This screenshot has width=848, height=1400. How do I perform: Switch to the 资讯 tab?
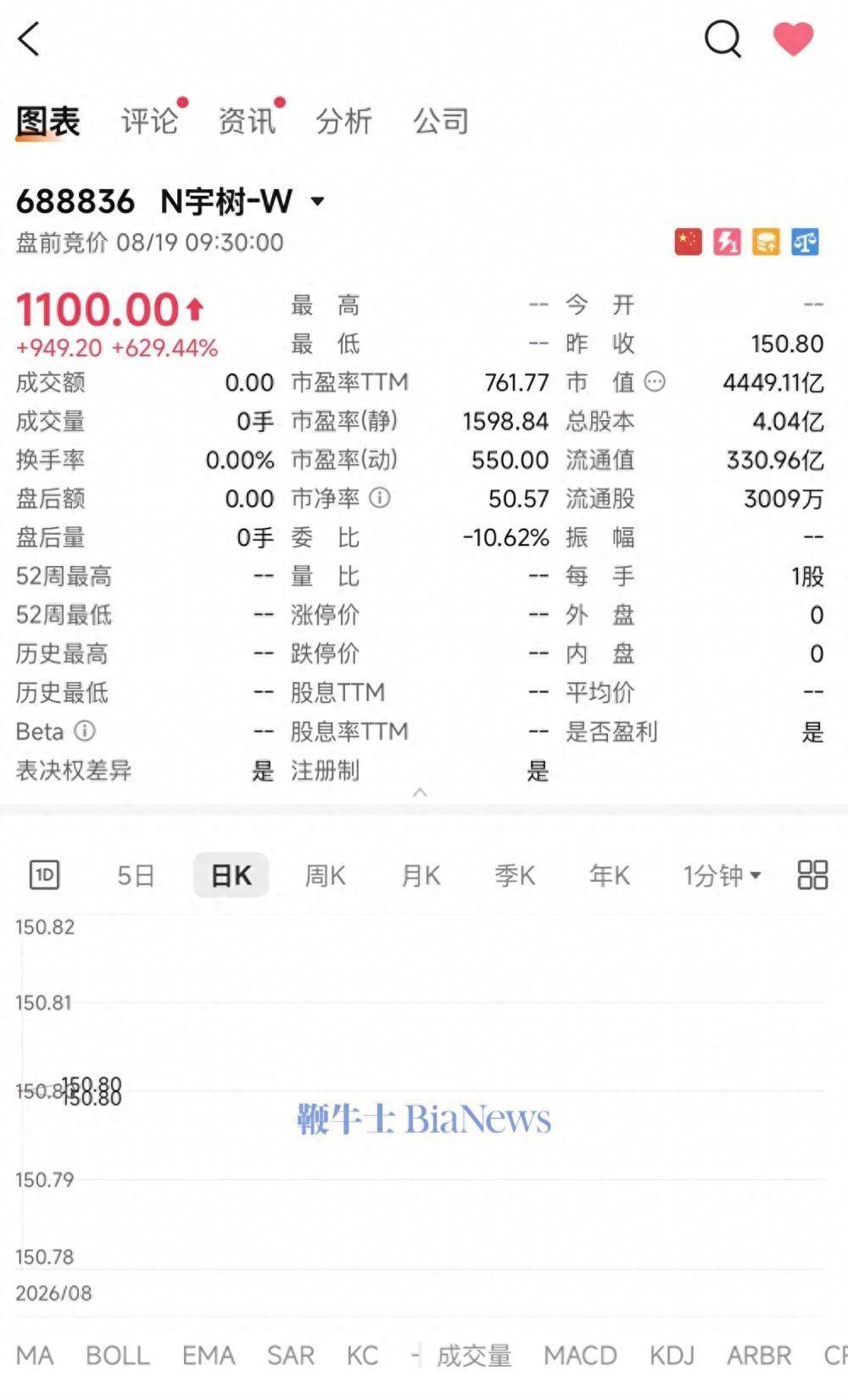247,121
